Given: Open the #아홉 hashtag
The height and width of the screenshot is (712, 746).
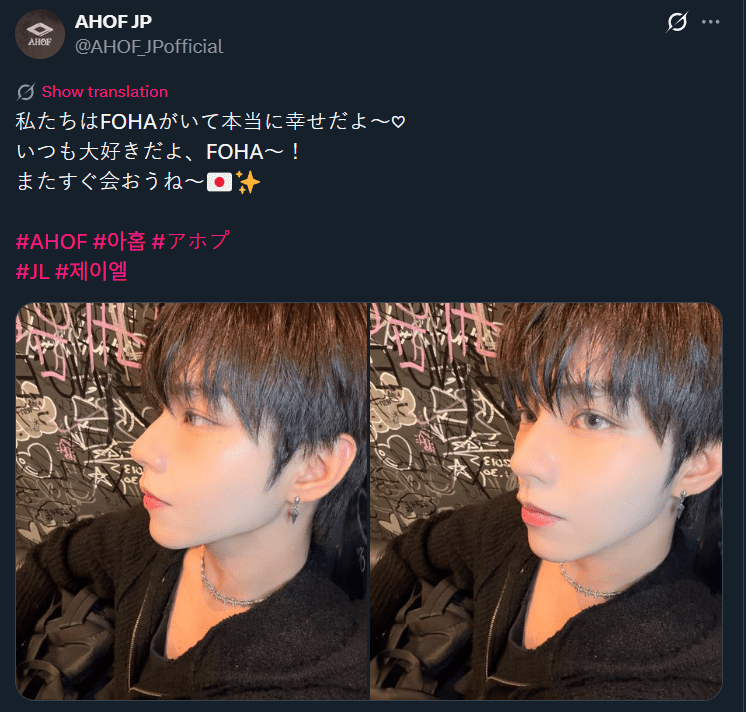Looking at the screenshot, I should click(119, 242).
